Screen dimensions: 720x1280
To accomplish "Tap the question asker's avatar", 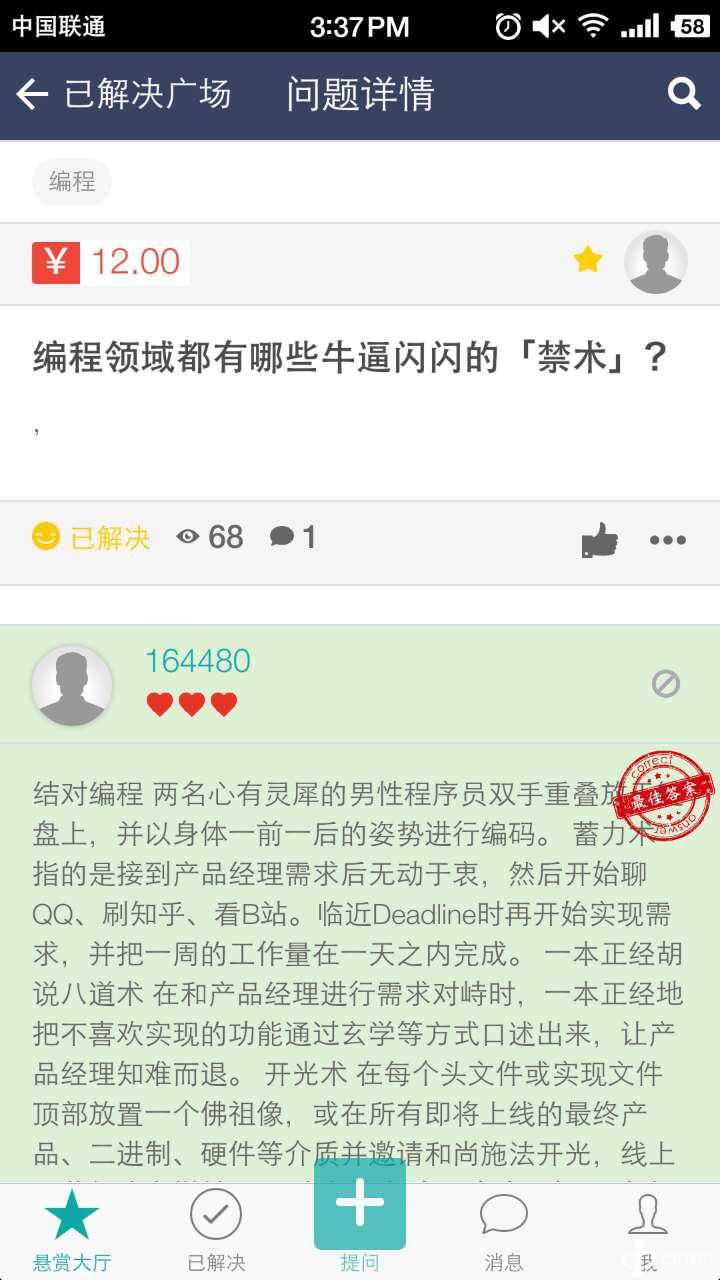I will (656, 261).
